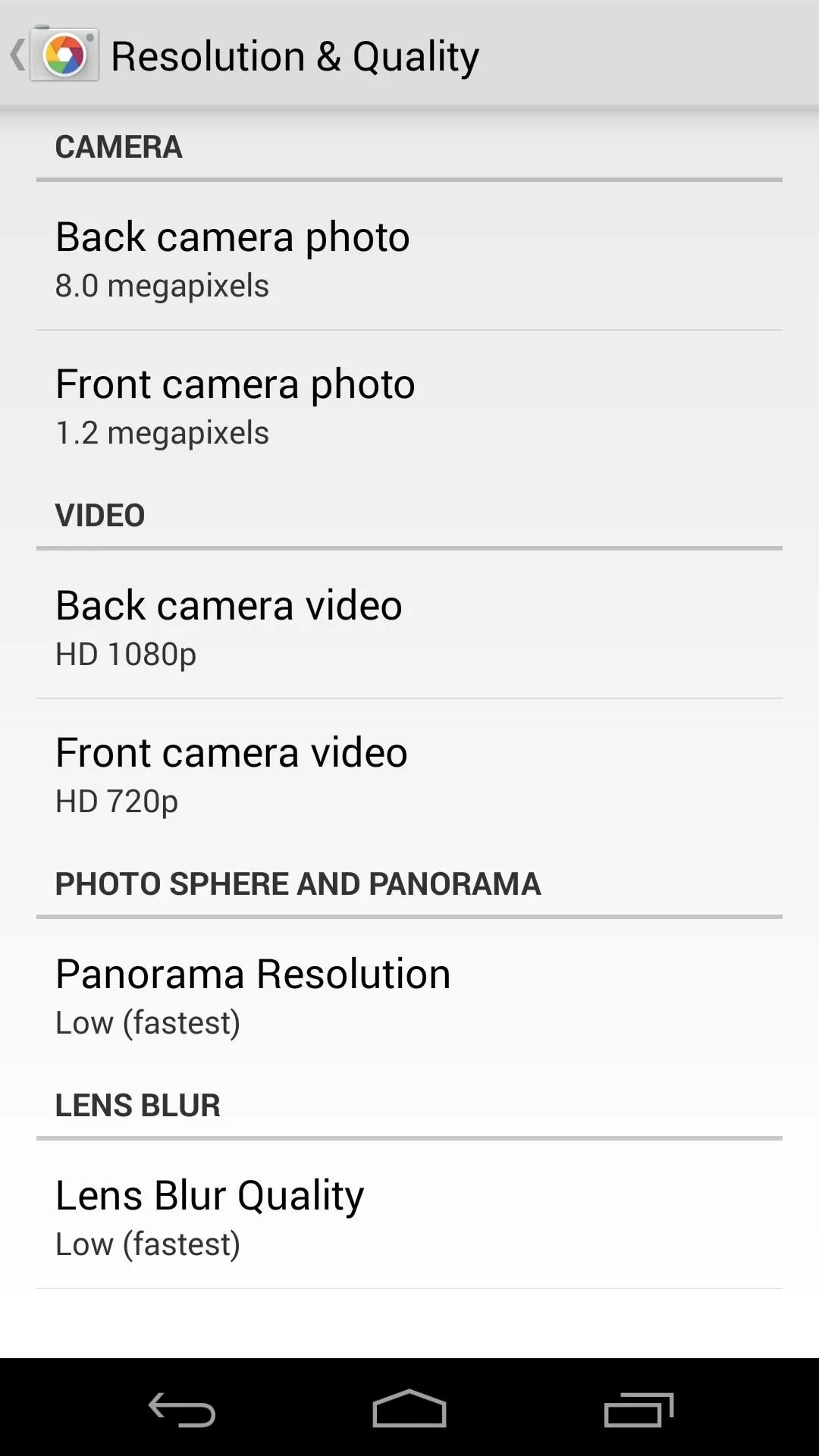Tap the system back button
The image size is (819, 1456).
(182, 1409)
